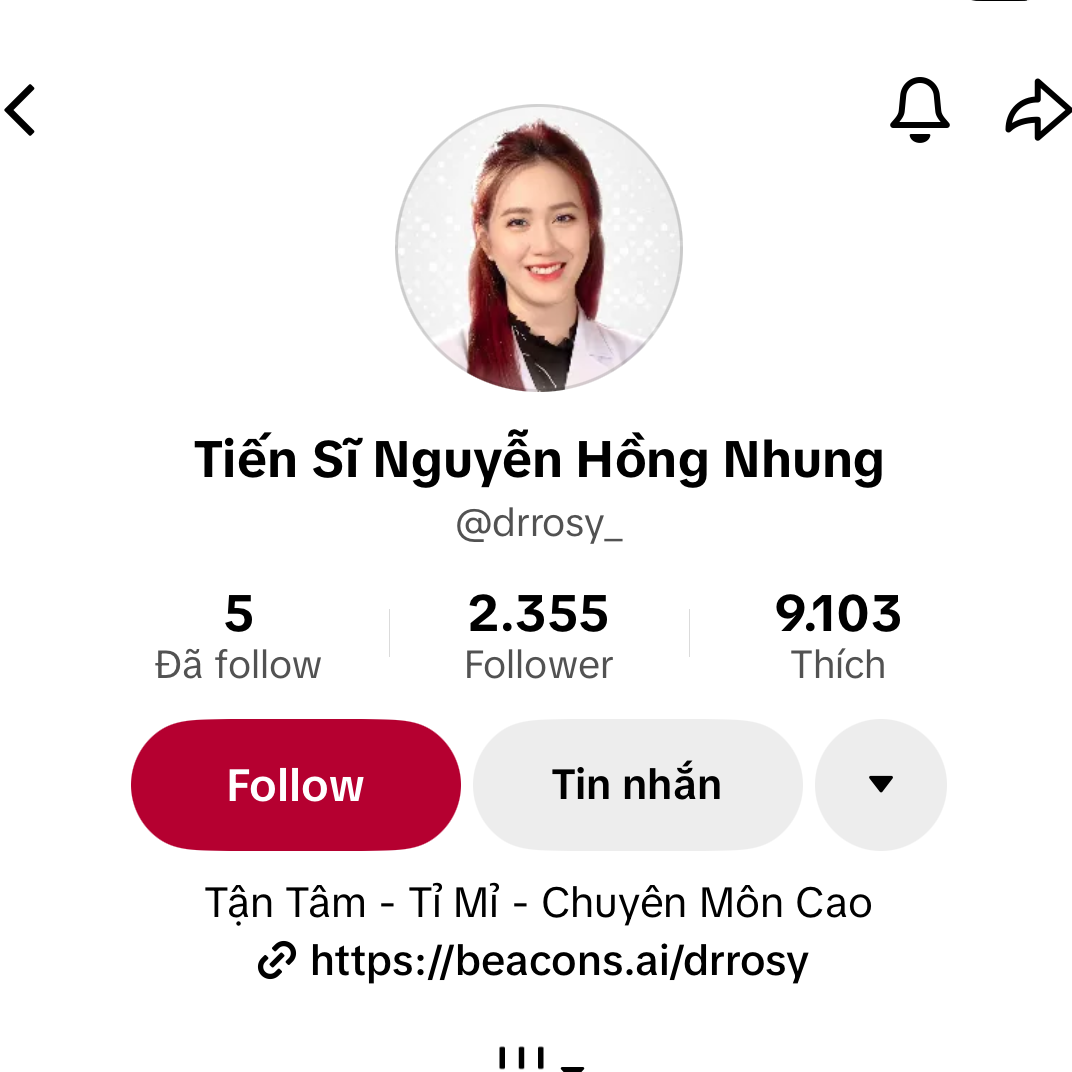1072x1072 pixels.
Task: Share this profile
Action: (1037, 110)
